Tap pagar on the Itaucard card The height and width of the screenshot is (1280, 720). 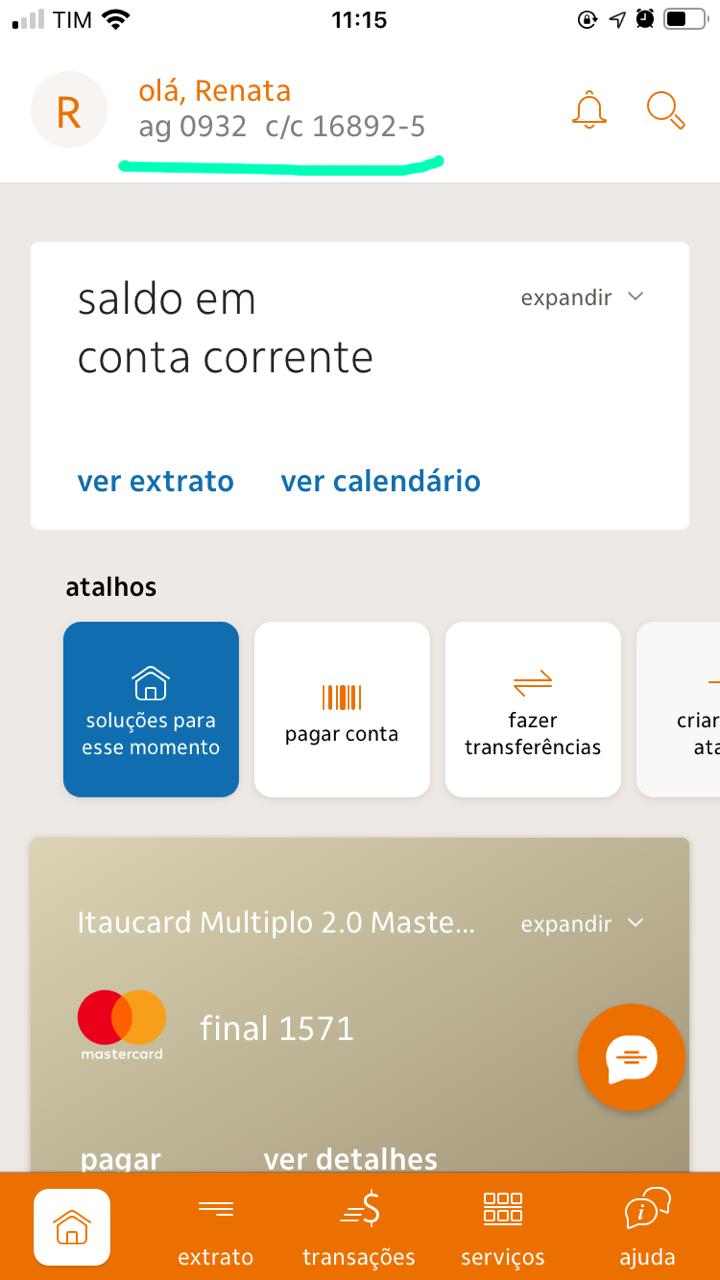click(x=120, y=1158)
